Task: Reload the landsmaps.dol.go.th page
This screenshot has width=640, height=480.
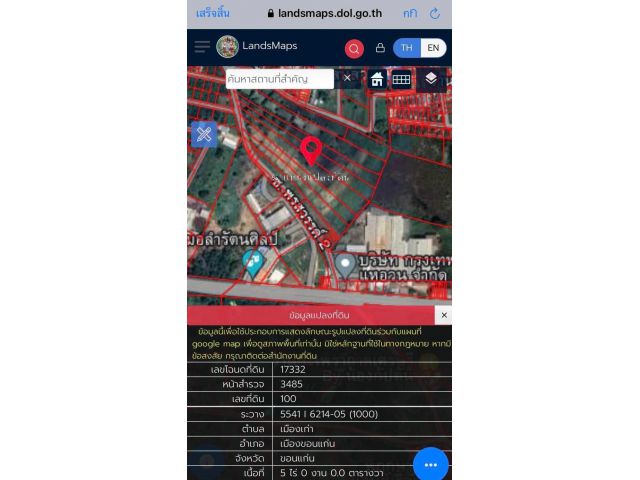Action: coord(435,14)
